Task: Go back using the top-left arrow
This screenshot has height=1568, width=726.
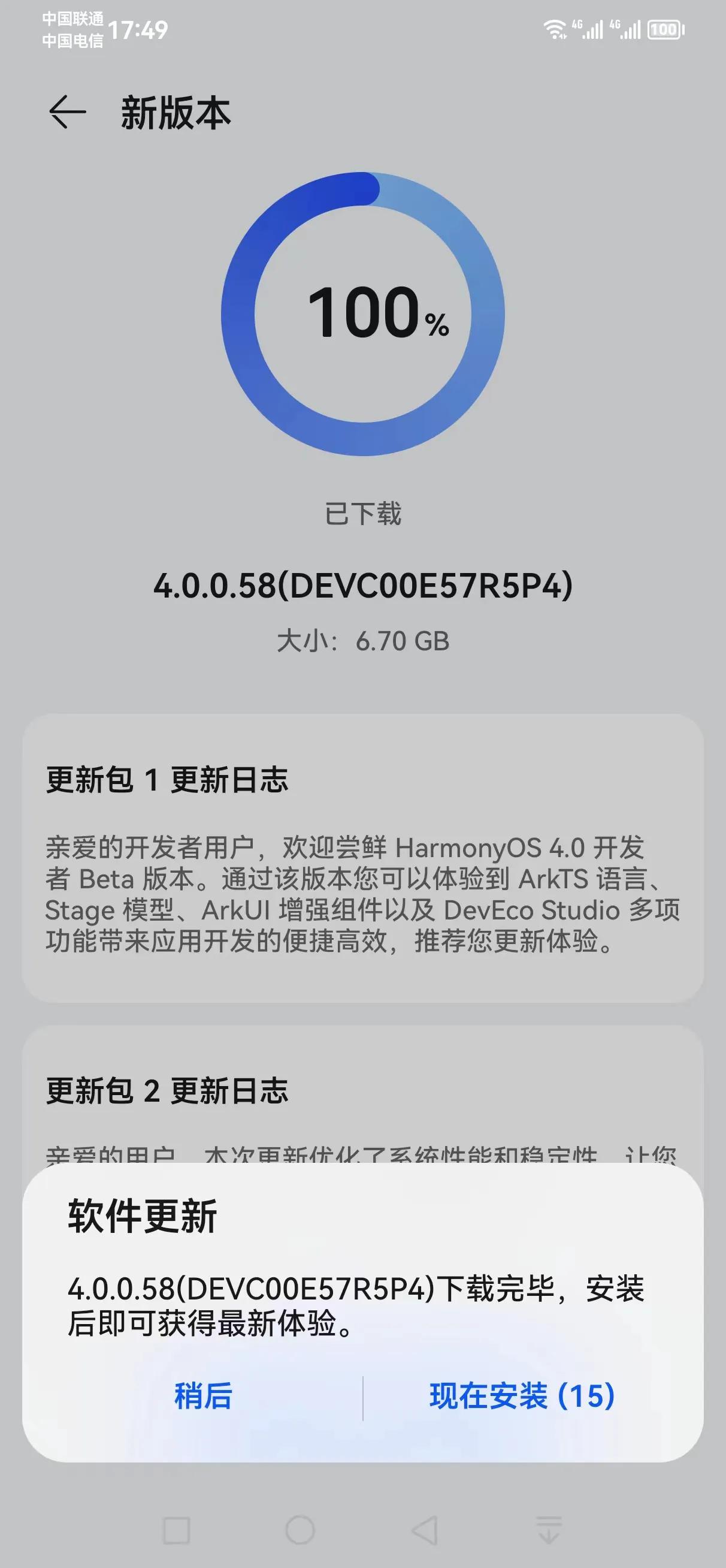Action: tap(67, 112)
